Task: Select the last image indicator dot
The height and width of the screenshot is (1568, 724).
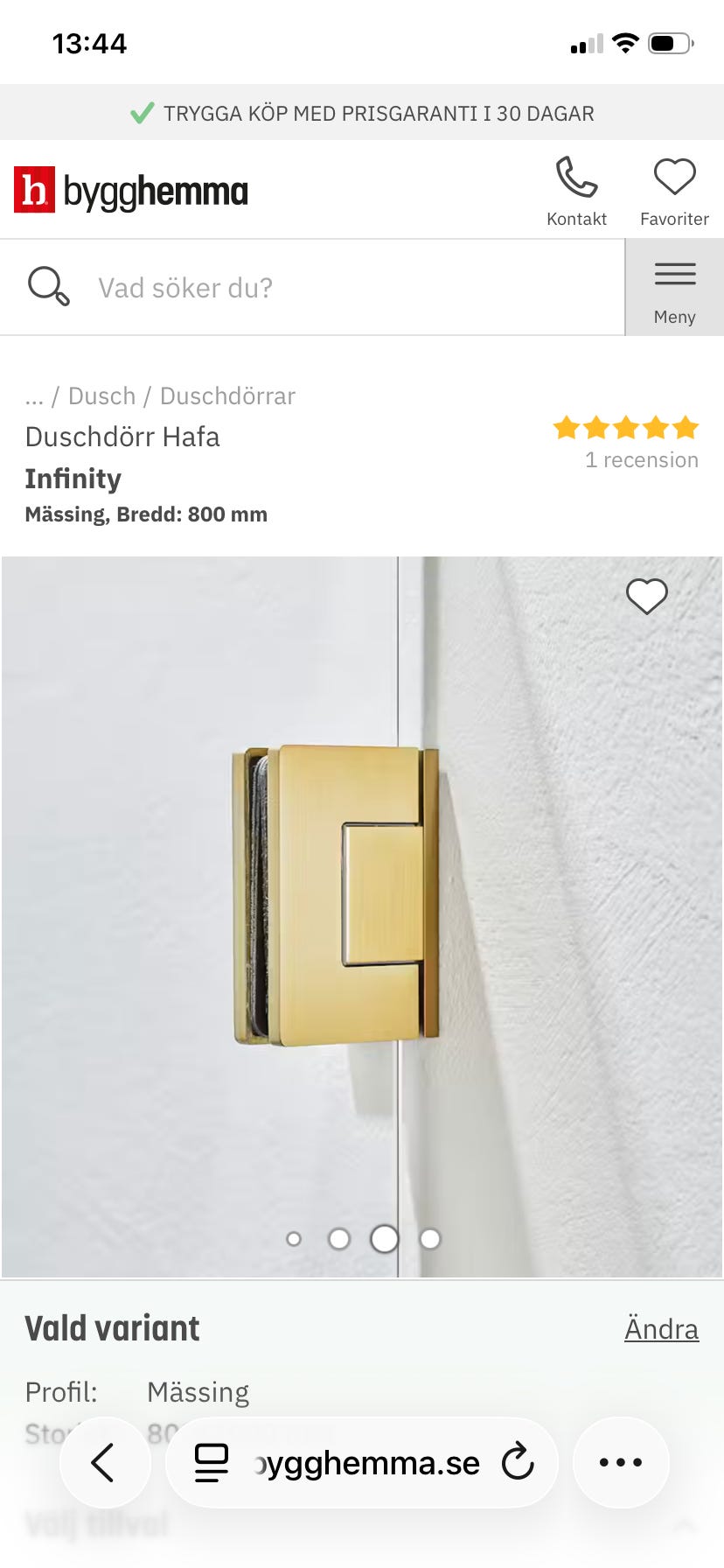Action: 430,1239
